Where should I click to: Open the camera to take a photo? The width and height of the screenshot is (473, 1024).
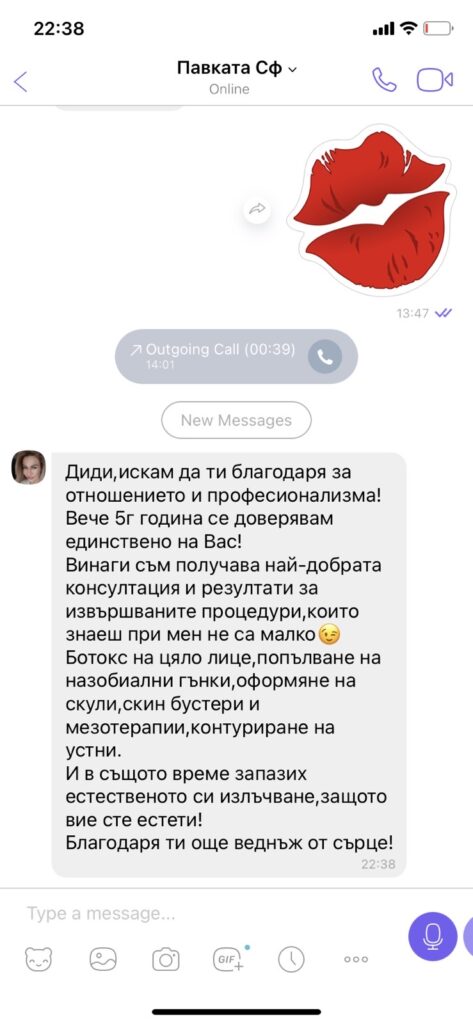pos(166,959)
